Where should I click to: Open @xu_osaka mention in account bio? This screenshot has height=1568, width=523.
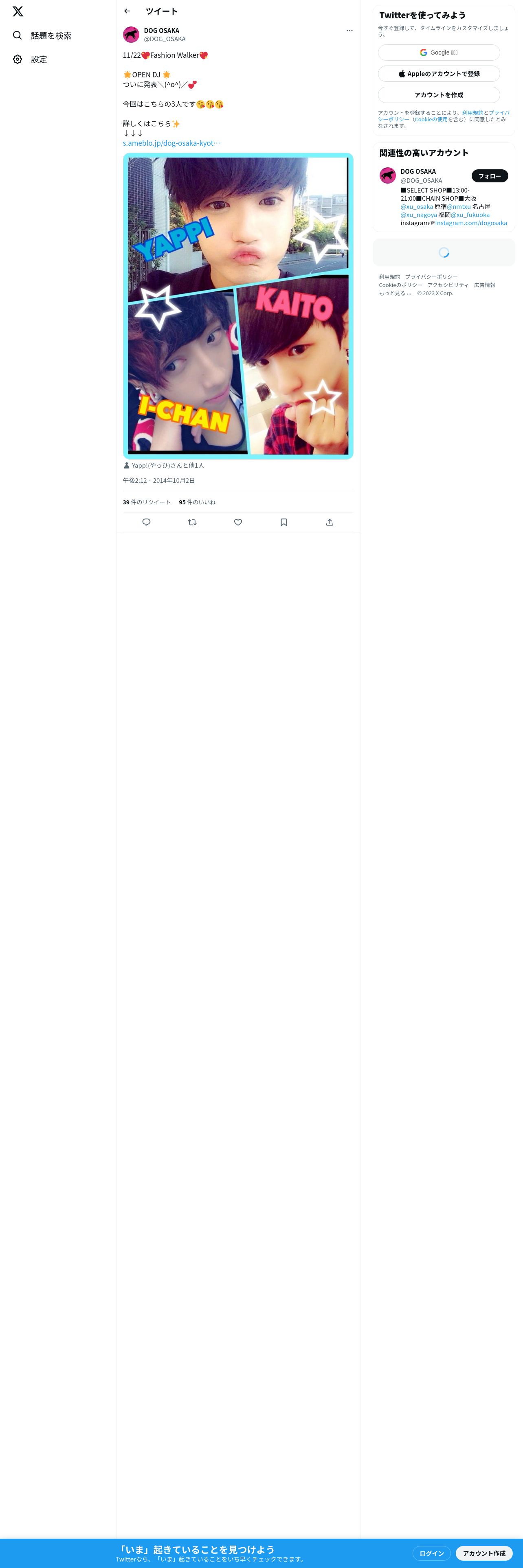[416, 207]
